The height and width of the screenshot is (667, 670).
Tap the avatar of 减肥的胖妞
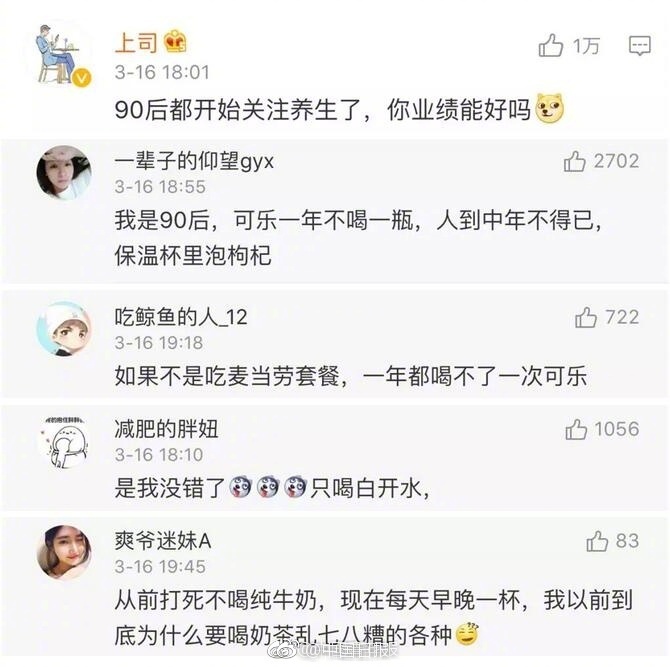[x=63, y=440]
